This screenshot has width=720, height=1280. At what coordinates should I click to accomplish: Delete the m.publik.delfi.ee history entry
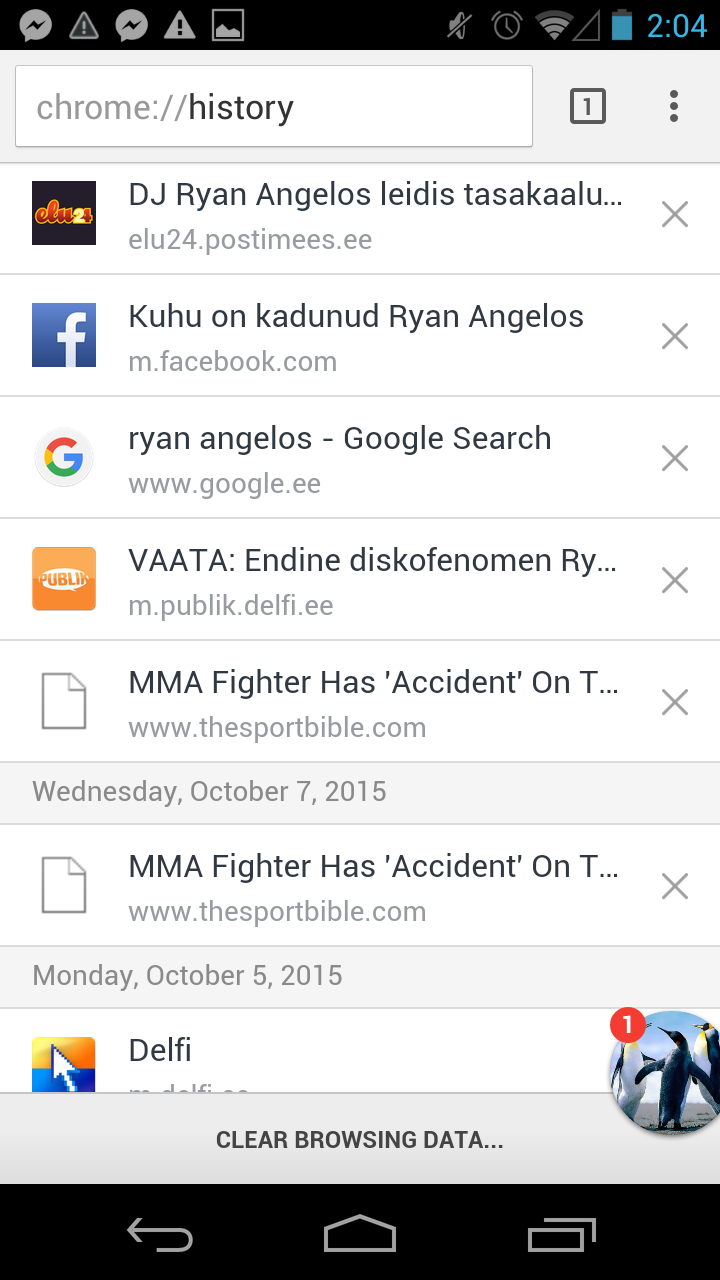pos(675,581)
